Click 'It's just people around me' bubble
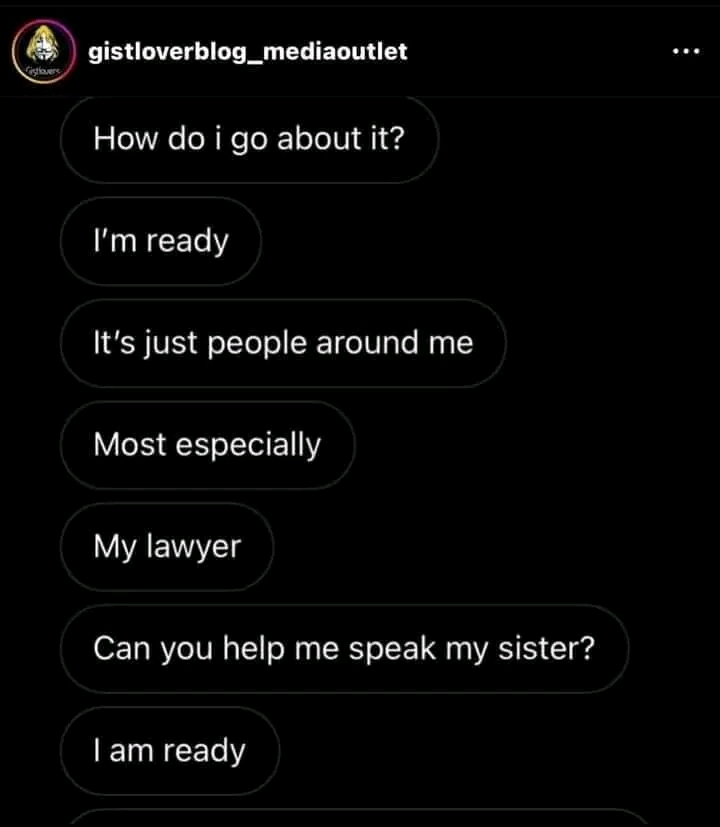The width and height of the screenshot is (720, 827). pos(283,343)
